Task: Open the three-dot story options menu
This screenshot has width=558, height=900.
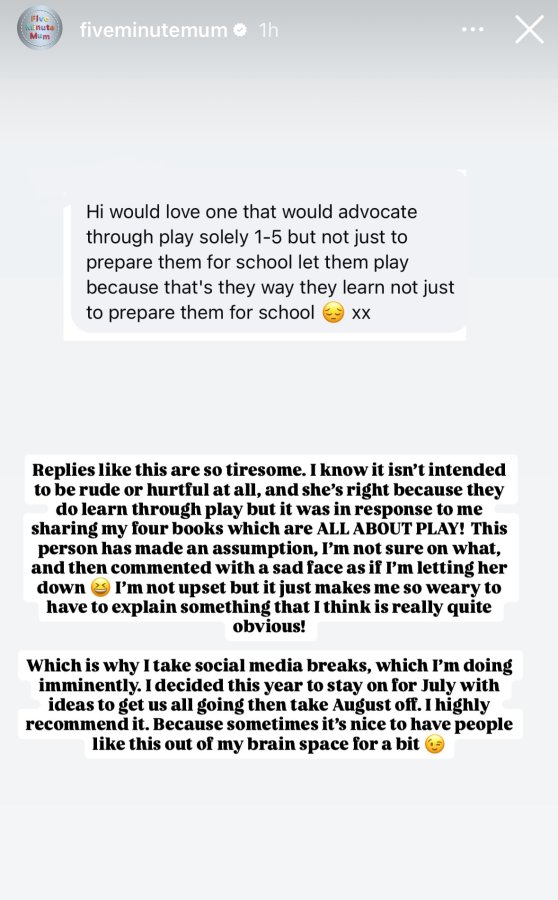Action: point(472,29)
